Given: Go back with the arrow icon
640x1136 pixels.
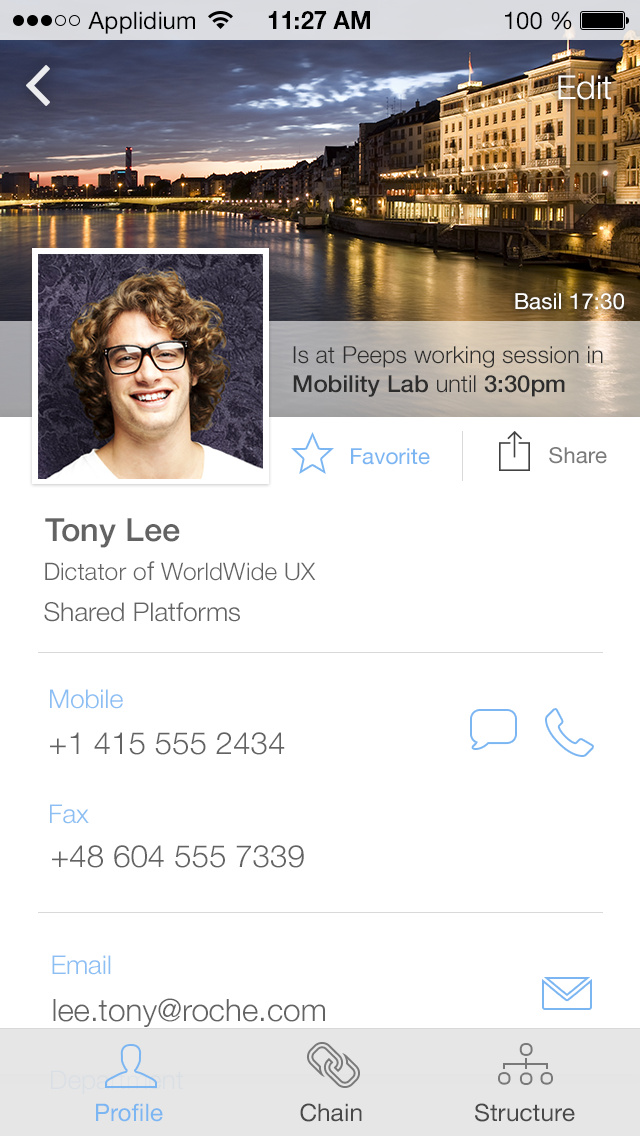Looking at the screenshot, I should 38,87.
